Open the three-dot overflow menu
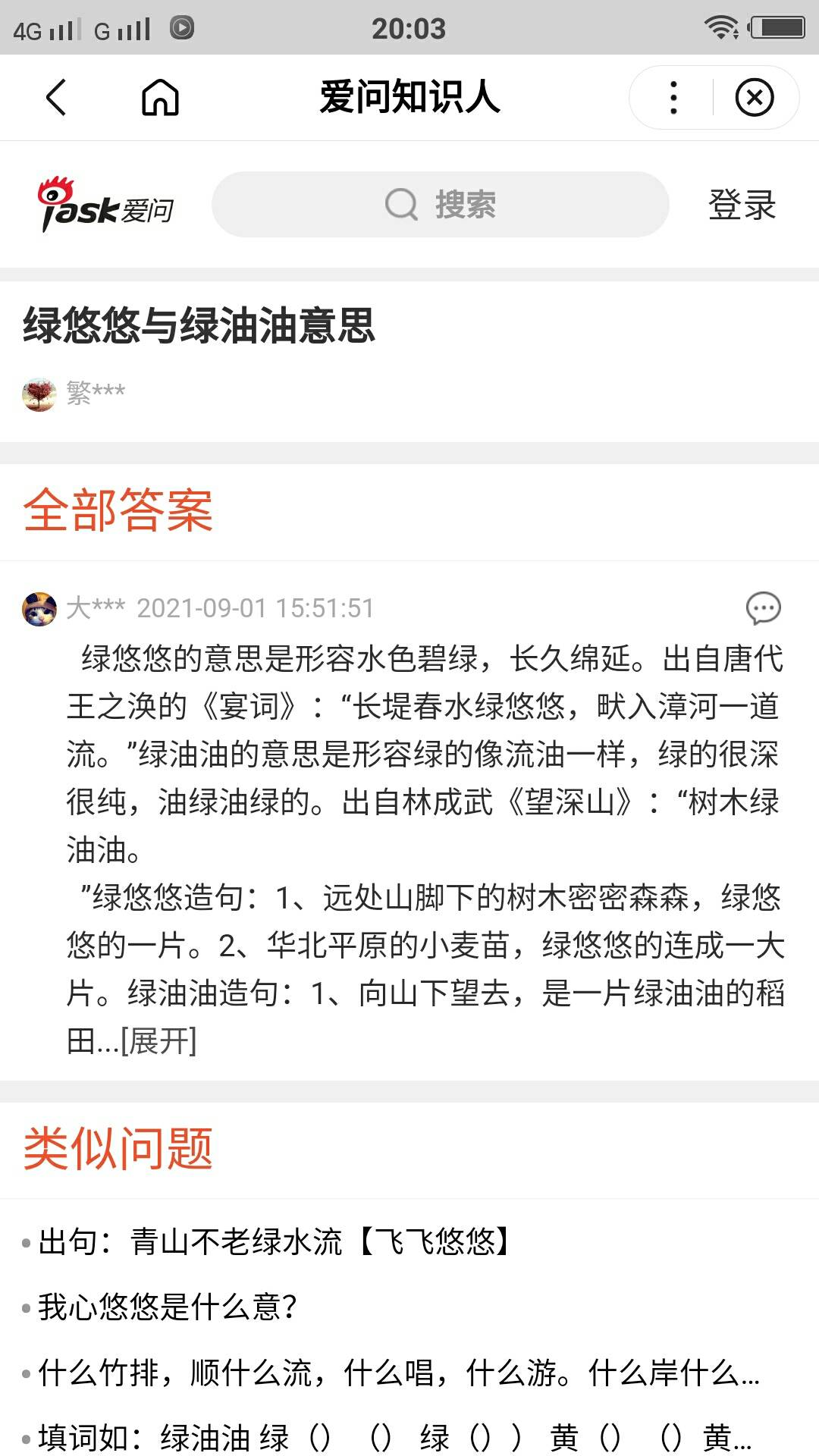Image resolution: width=819 pixels, height=1456 pixels. tap(673, 97)
